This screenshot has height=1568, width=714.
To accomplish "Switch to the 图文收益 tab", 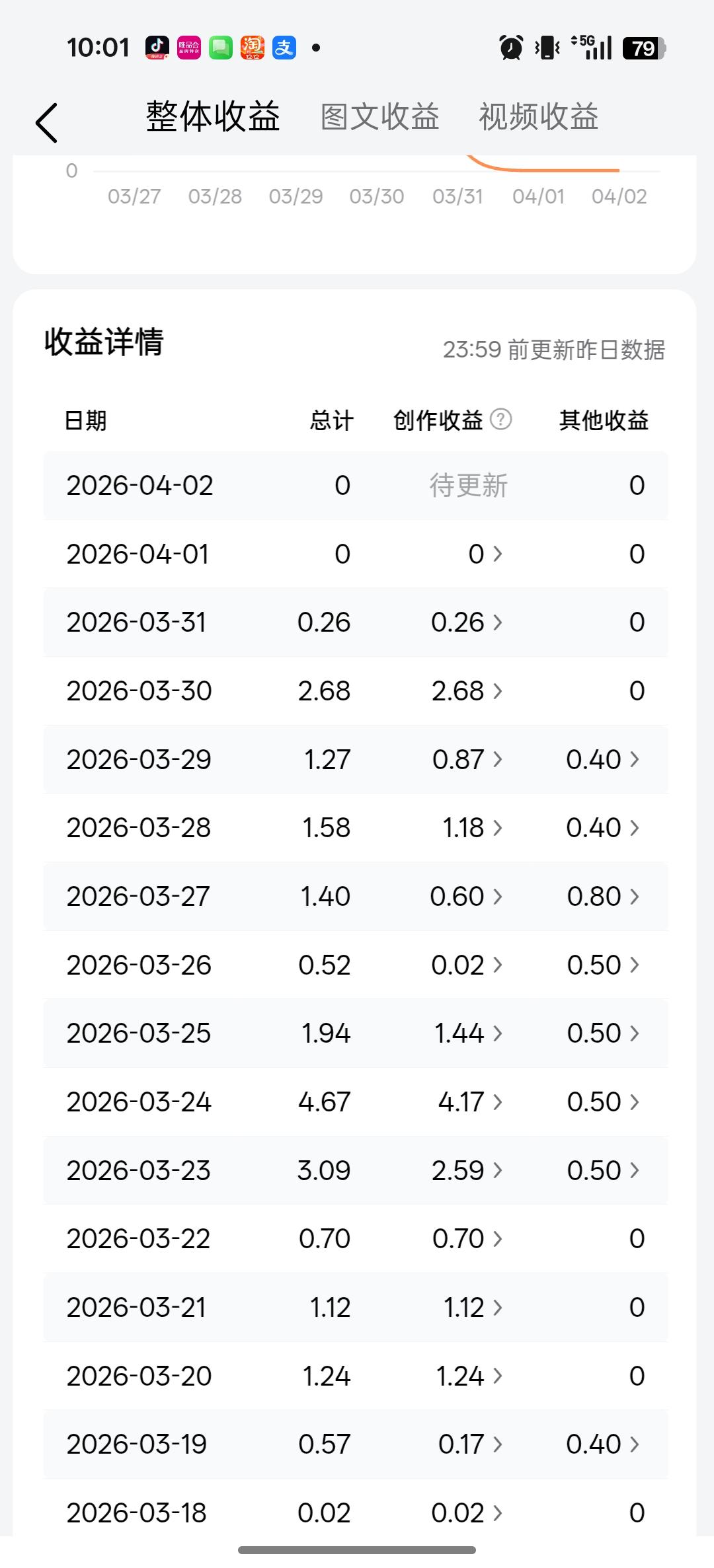I will [x=380, y=116].
